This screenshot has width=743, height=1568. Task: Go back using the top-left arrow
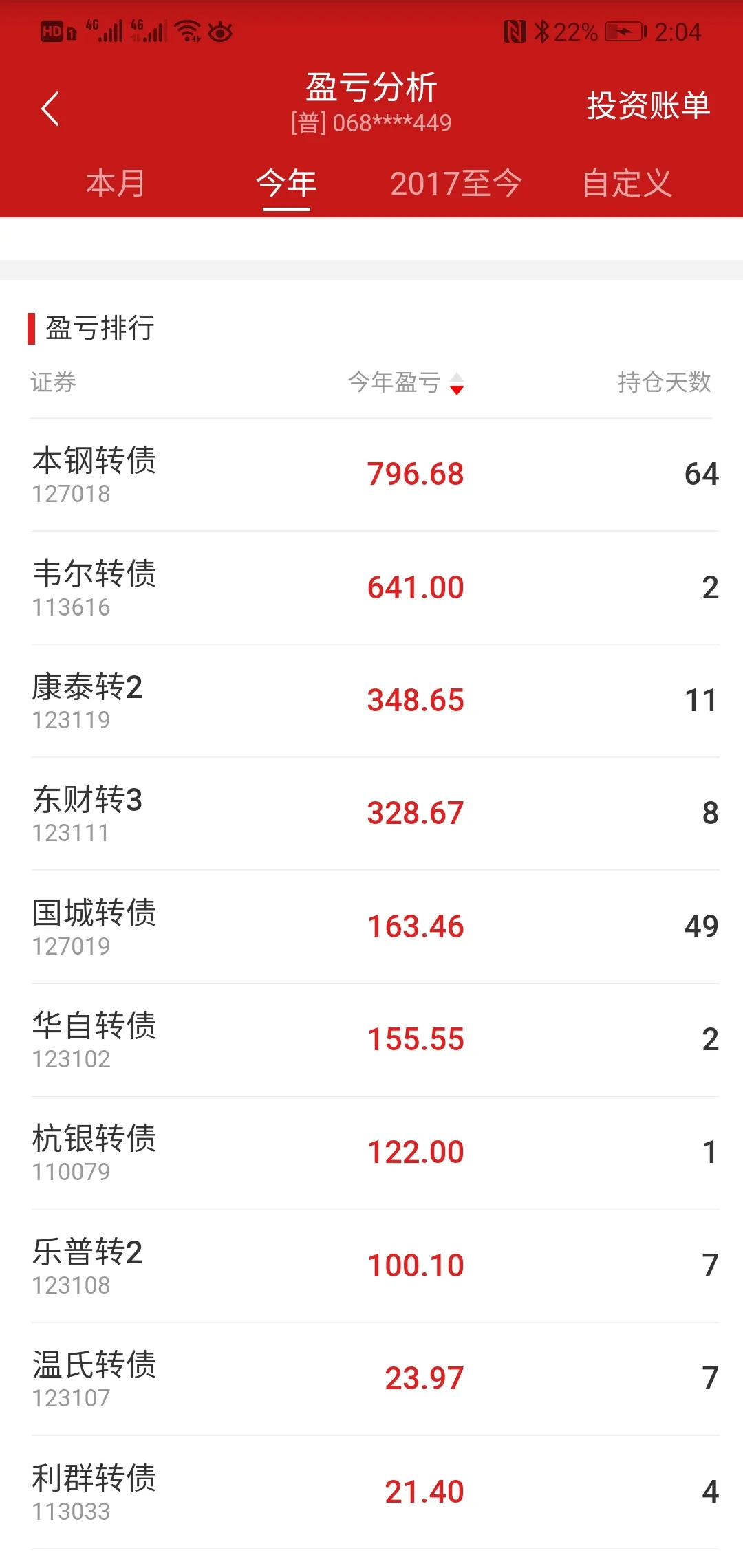(x=50, y=109)
